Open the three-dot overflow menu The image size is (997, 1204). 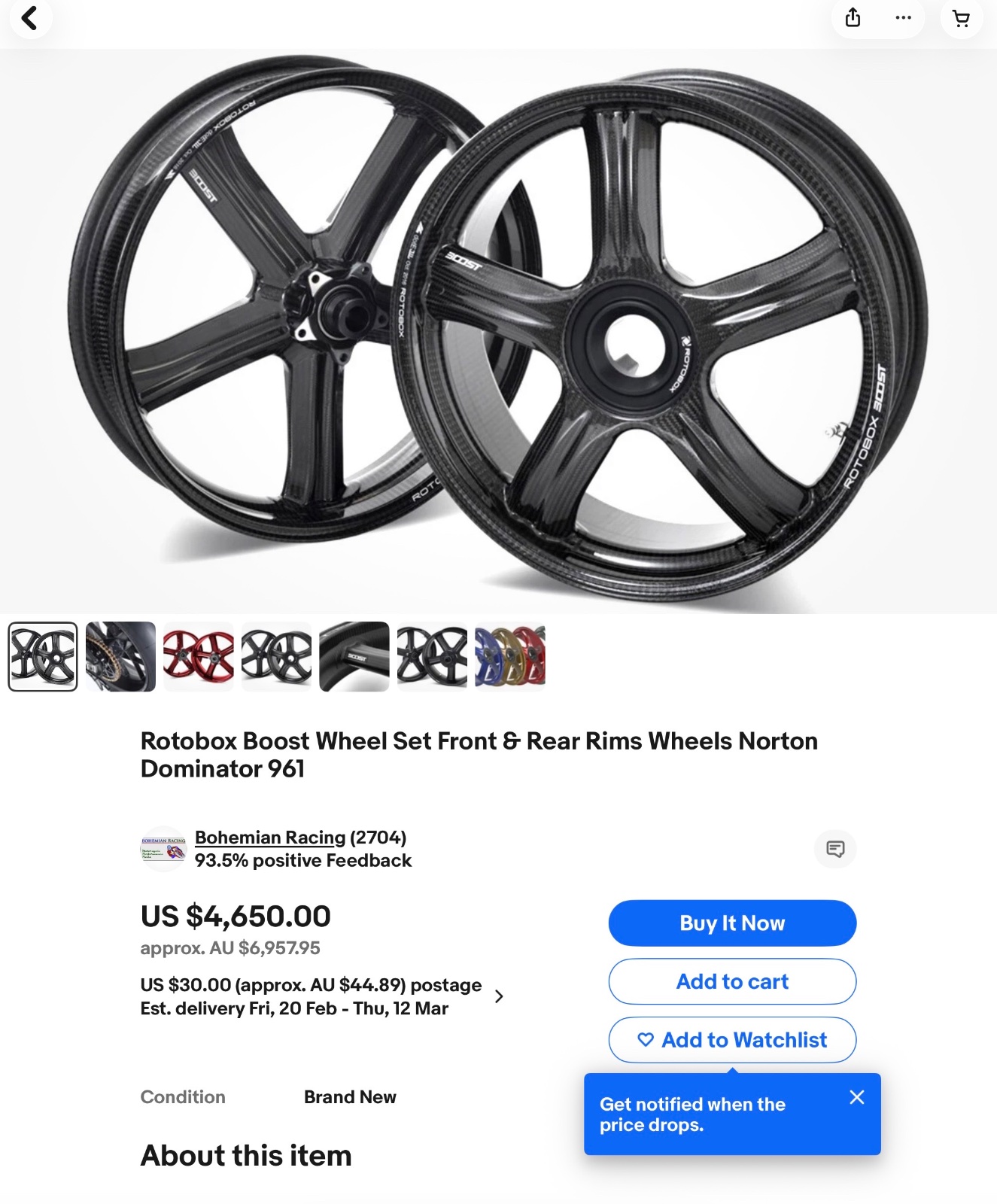(903, 18)
